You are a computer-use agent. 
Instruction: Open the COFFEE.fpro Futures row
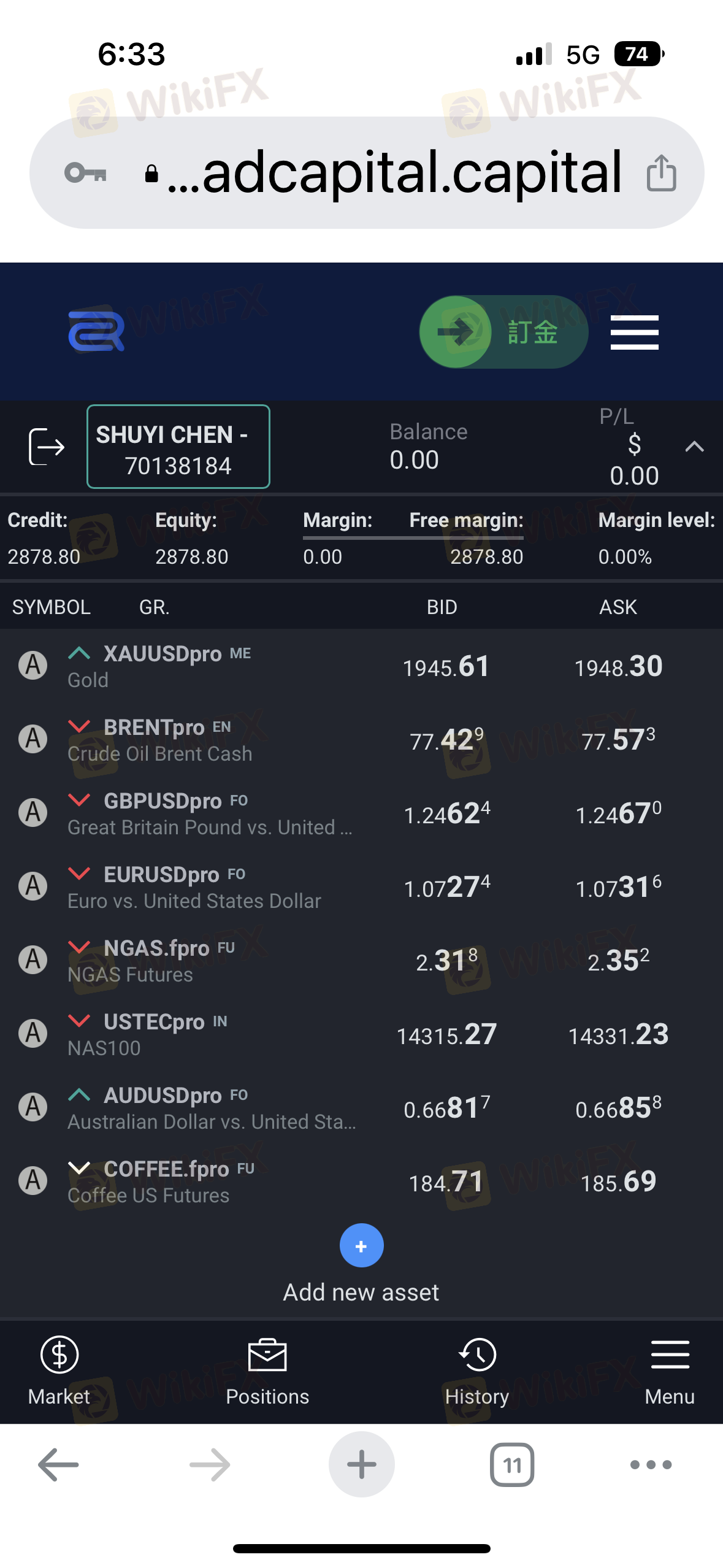click(x=361, y=1181)
